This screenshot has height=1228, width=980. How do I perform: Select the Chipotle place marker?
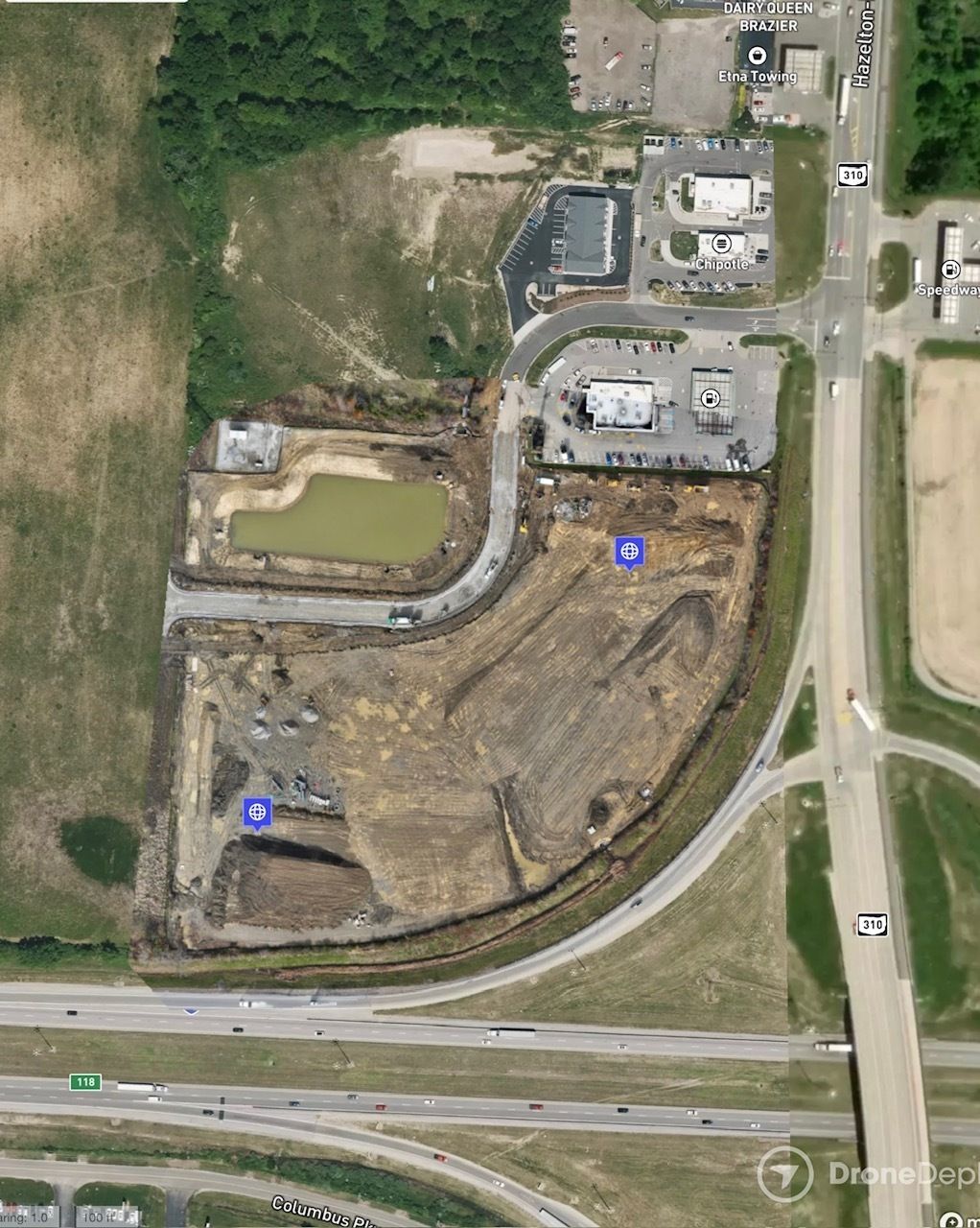721,244
